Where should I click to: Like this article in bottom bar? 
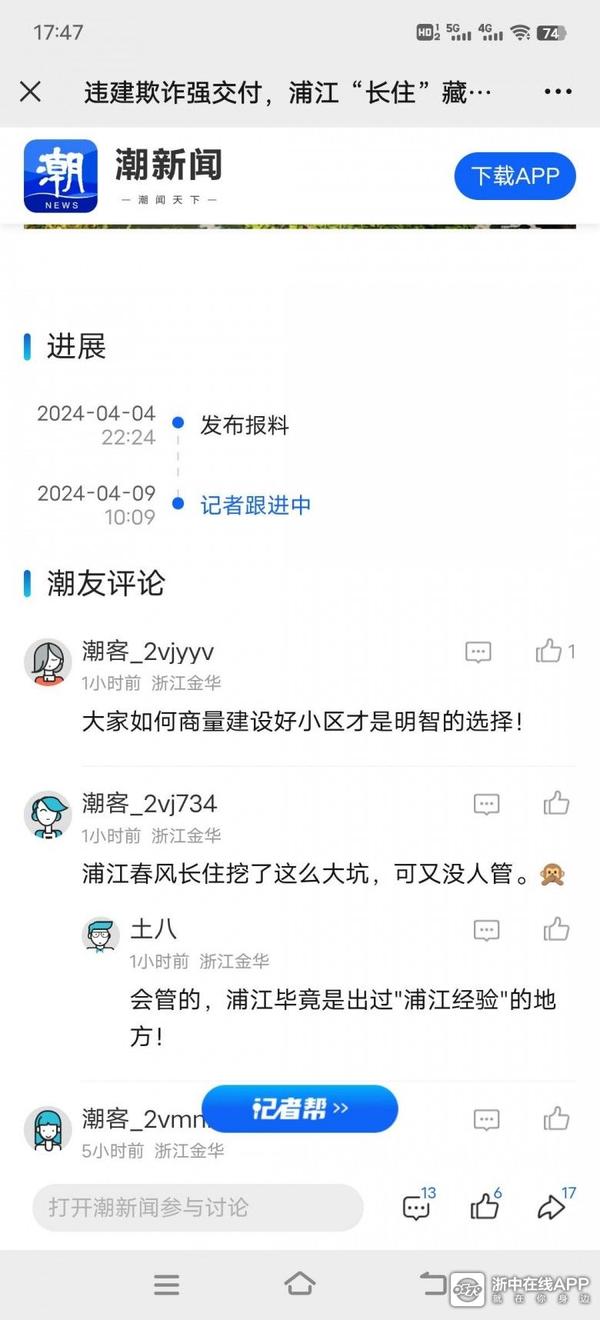pyautogui.click(x=485, y=1206)
